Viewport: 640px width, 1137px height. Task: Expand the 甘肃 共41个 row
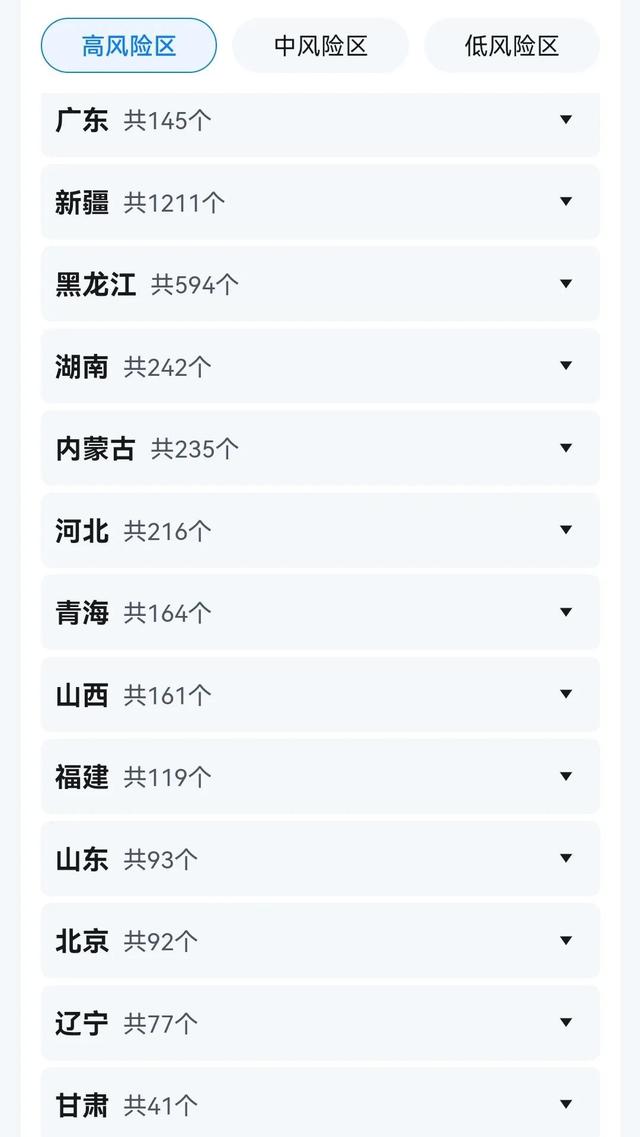coord(320,1104)
